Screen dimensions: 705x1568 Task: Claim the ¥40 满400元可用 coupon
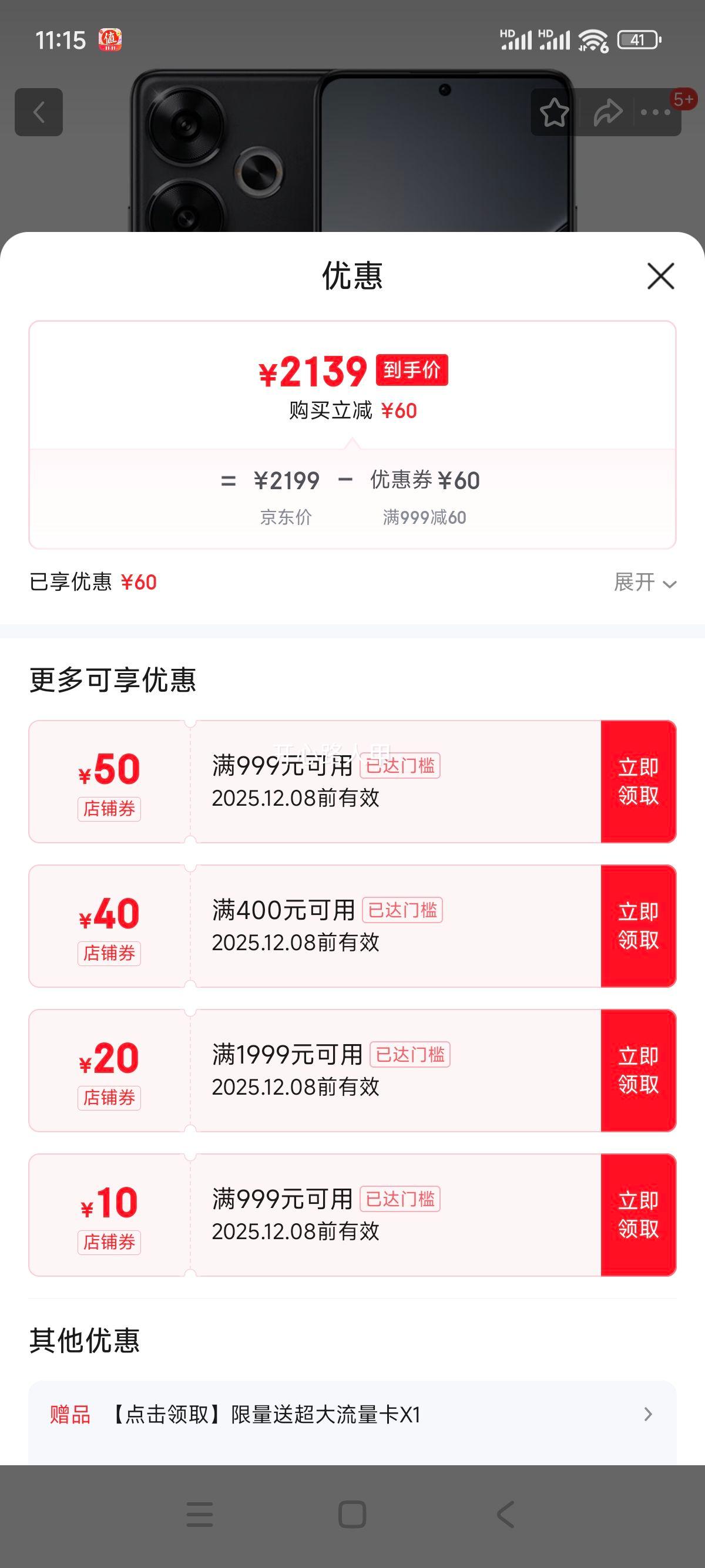(x=638, y=926)
